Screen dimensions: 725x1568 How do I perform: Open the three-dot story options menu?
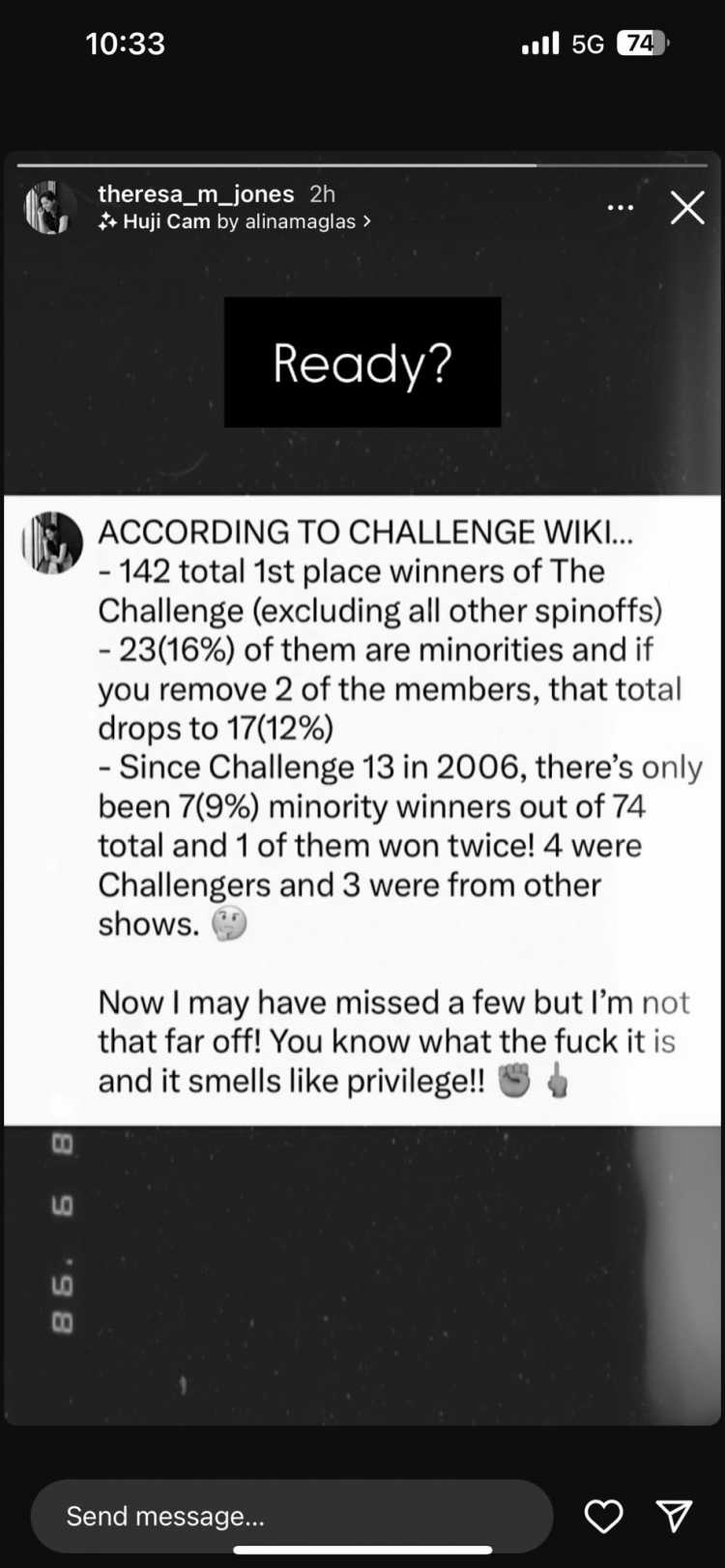pos(621,208)
